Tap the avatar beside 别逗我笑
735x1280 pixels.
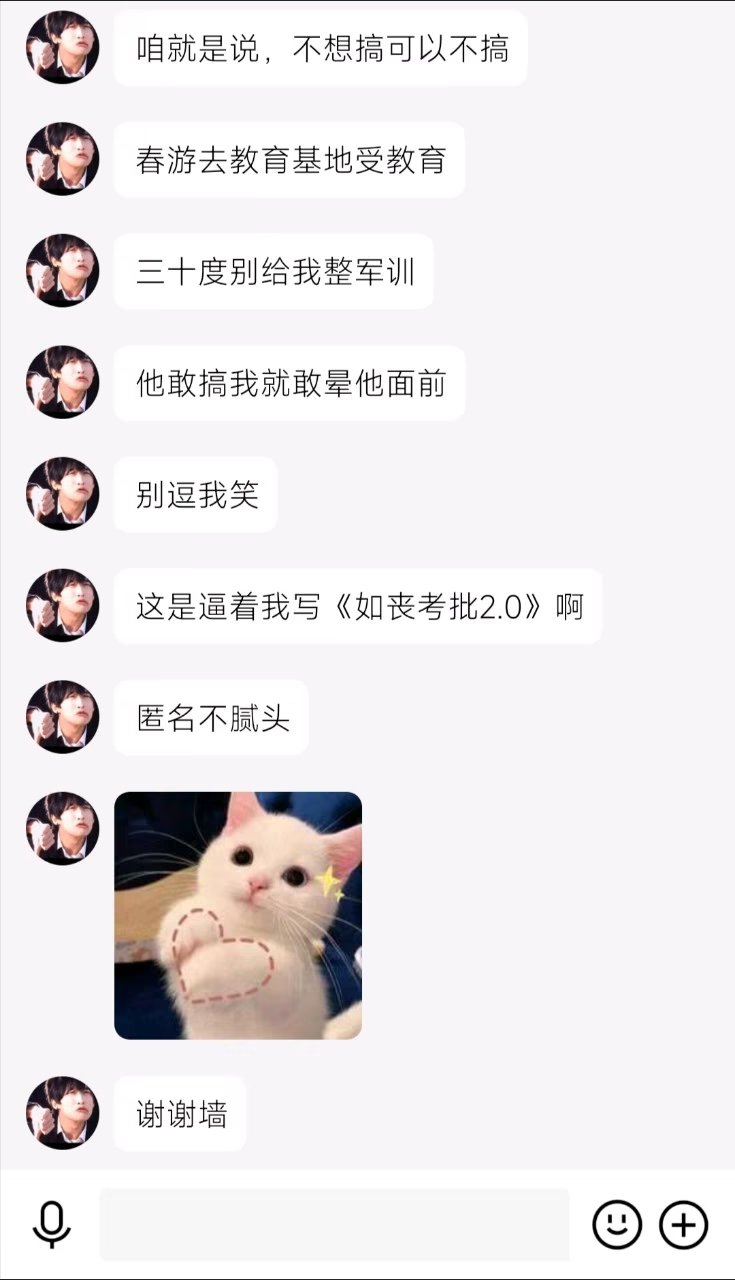click(x=62, y=494)
